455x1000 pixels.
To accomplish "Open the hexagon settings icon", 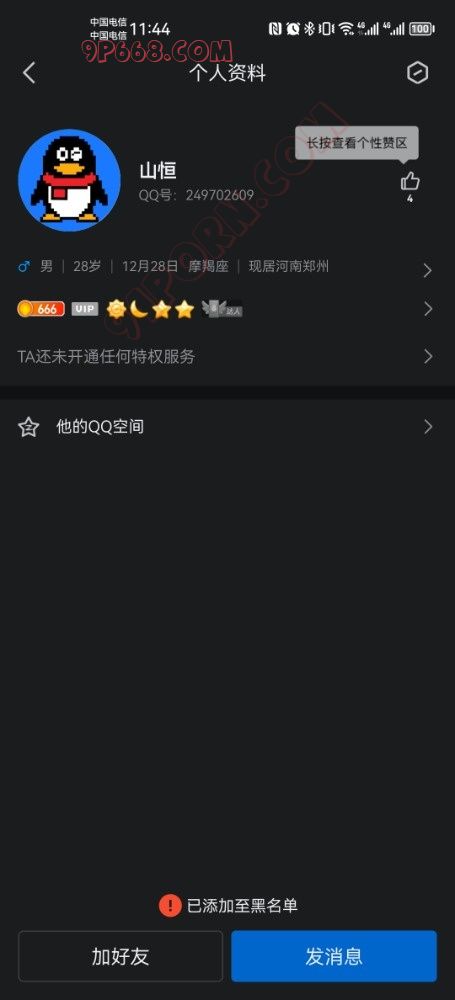I will (x=417, y=73).
